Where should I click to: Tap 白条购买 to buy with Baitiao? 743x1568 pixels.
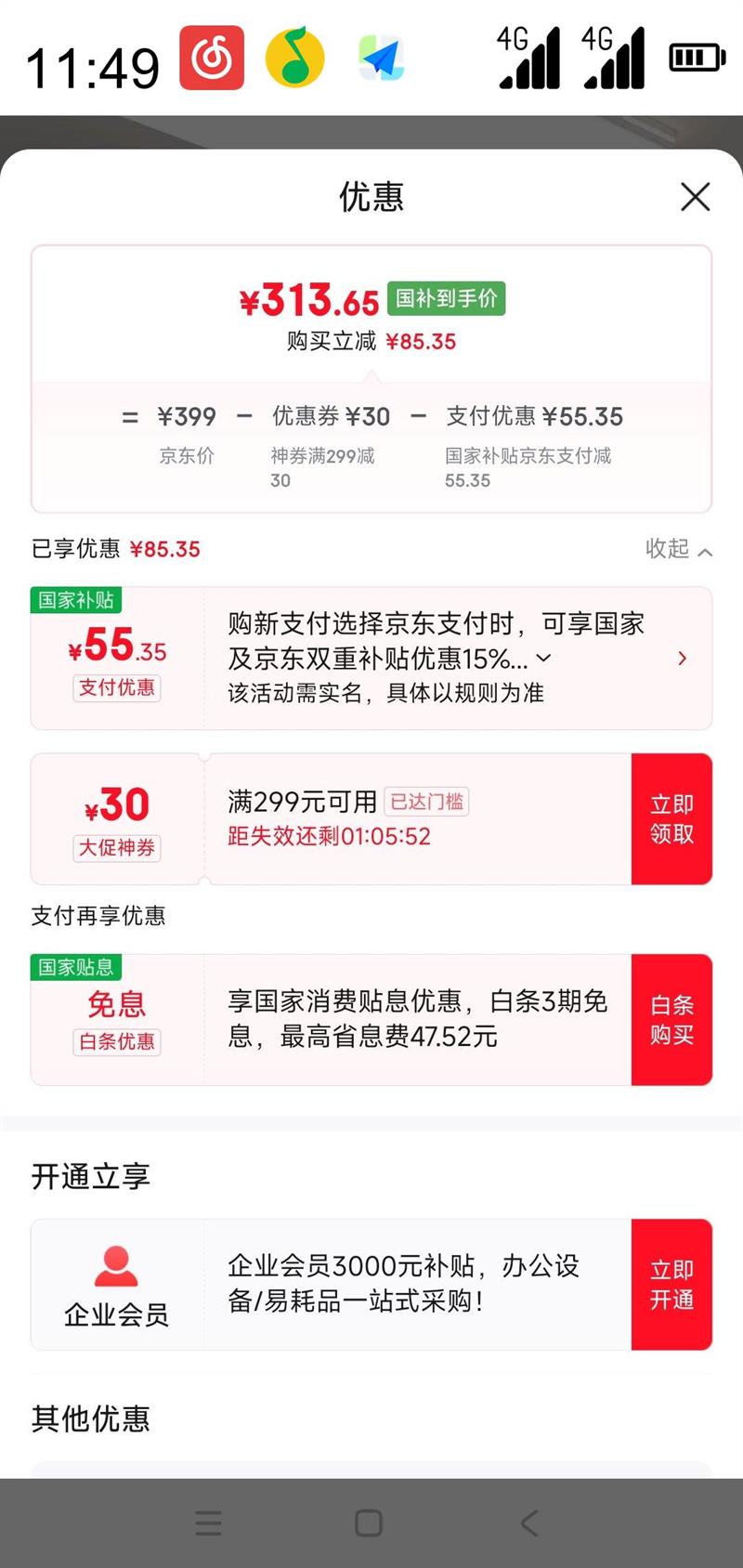point(671,1019)
